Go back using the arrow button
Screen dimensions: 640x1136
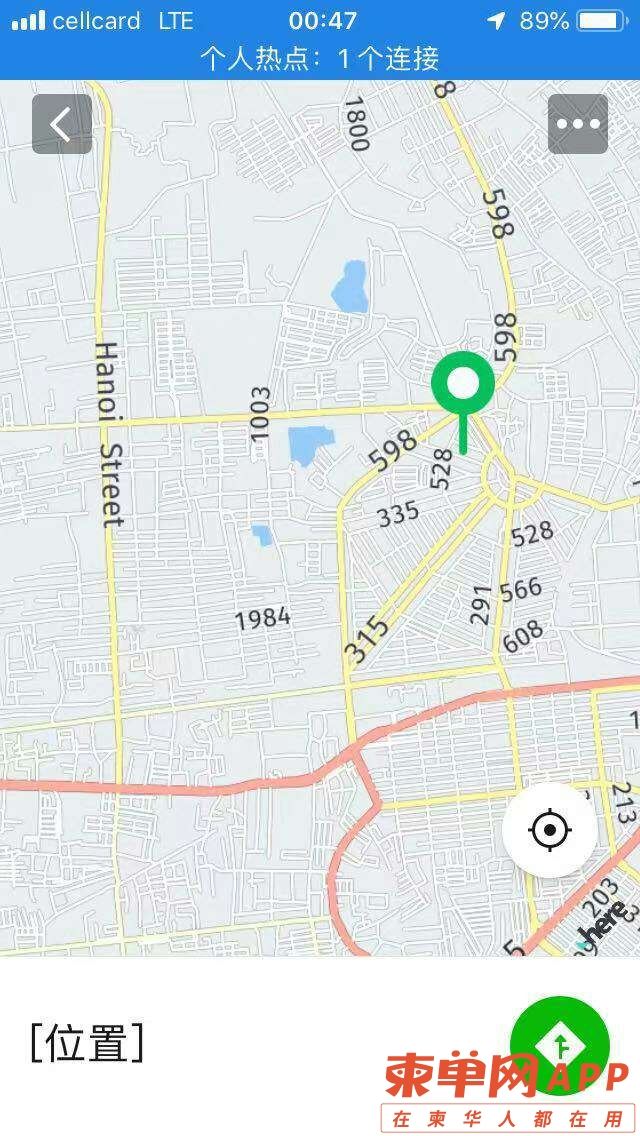62,124
